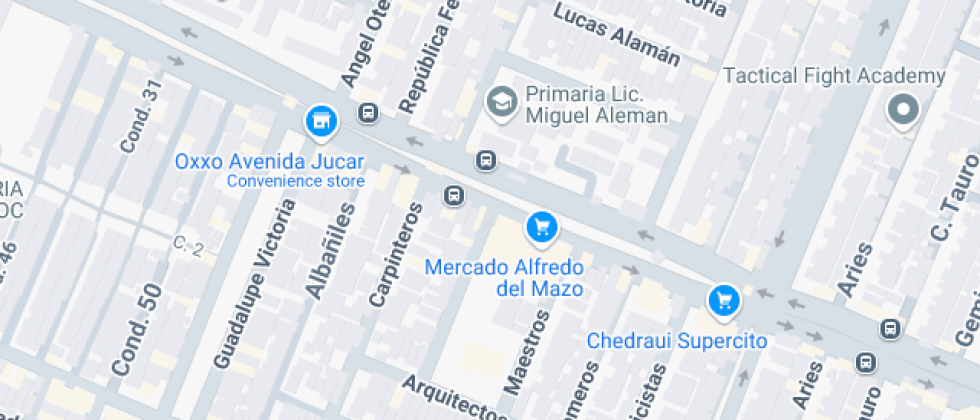This screenshot has width=980, height=420.
Task: Select the Mercado Alfredo del Mazo pin
Action: click(x=541, y=228)
